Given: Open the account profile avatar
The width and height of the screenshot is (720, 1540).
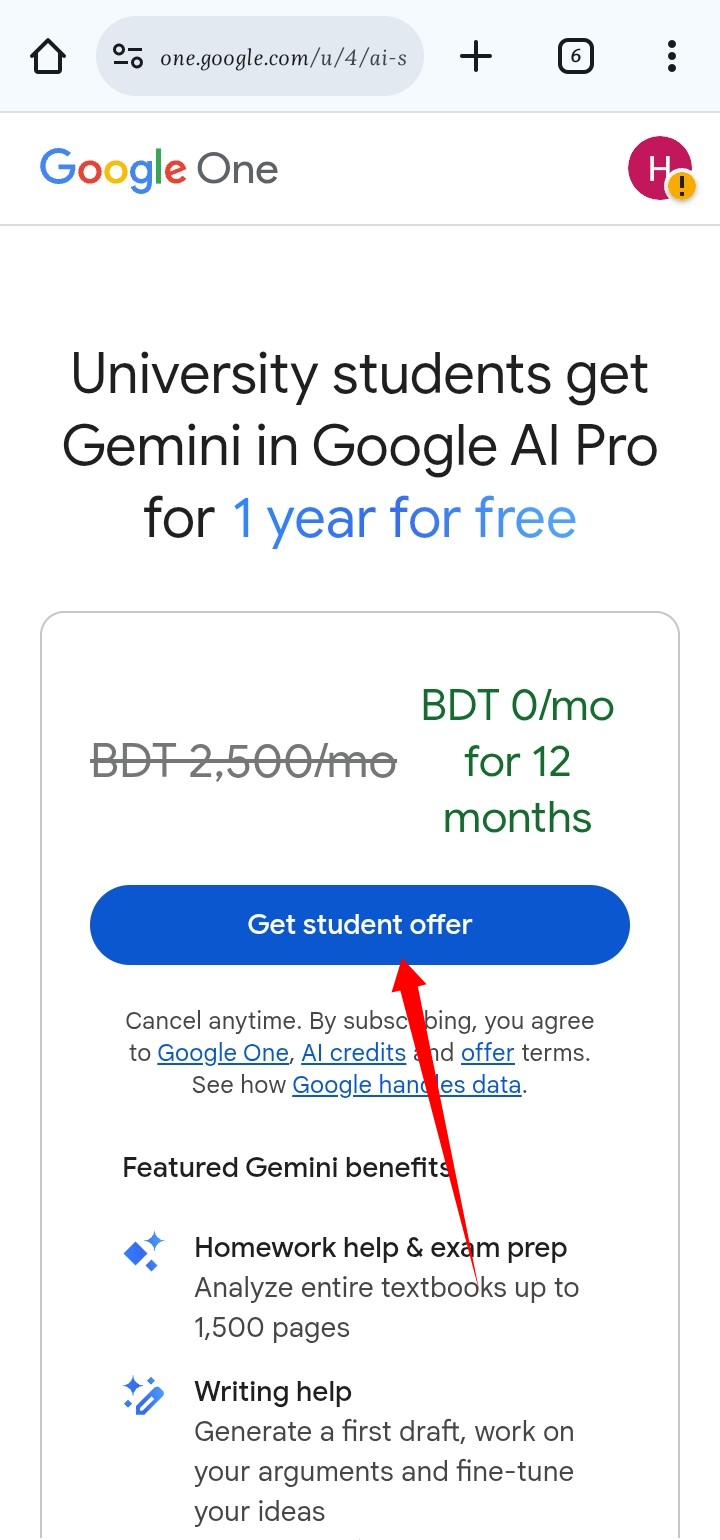Looking at the screenshot, I should click(x=659, y=168).
